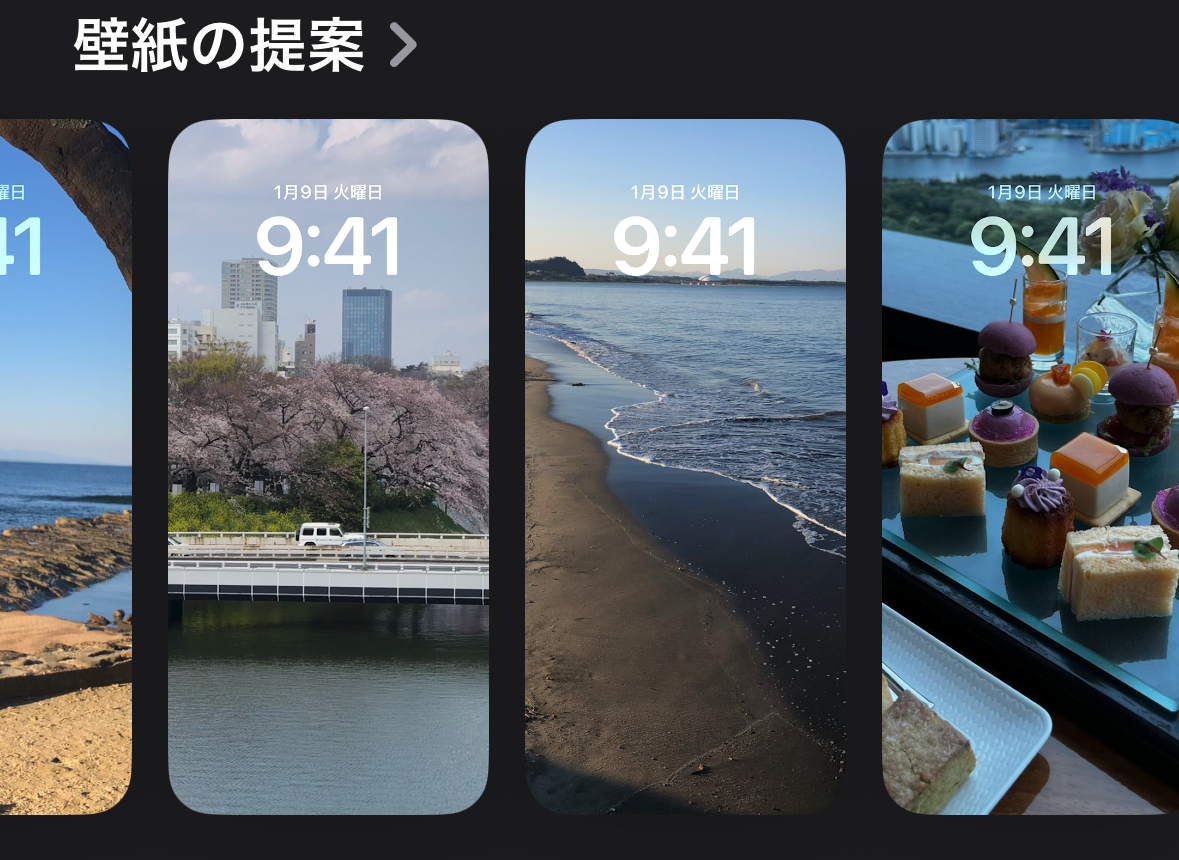
Task: Choose the beach shoreline wallpaper
Action: coord(685,466)
